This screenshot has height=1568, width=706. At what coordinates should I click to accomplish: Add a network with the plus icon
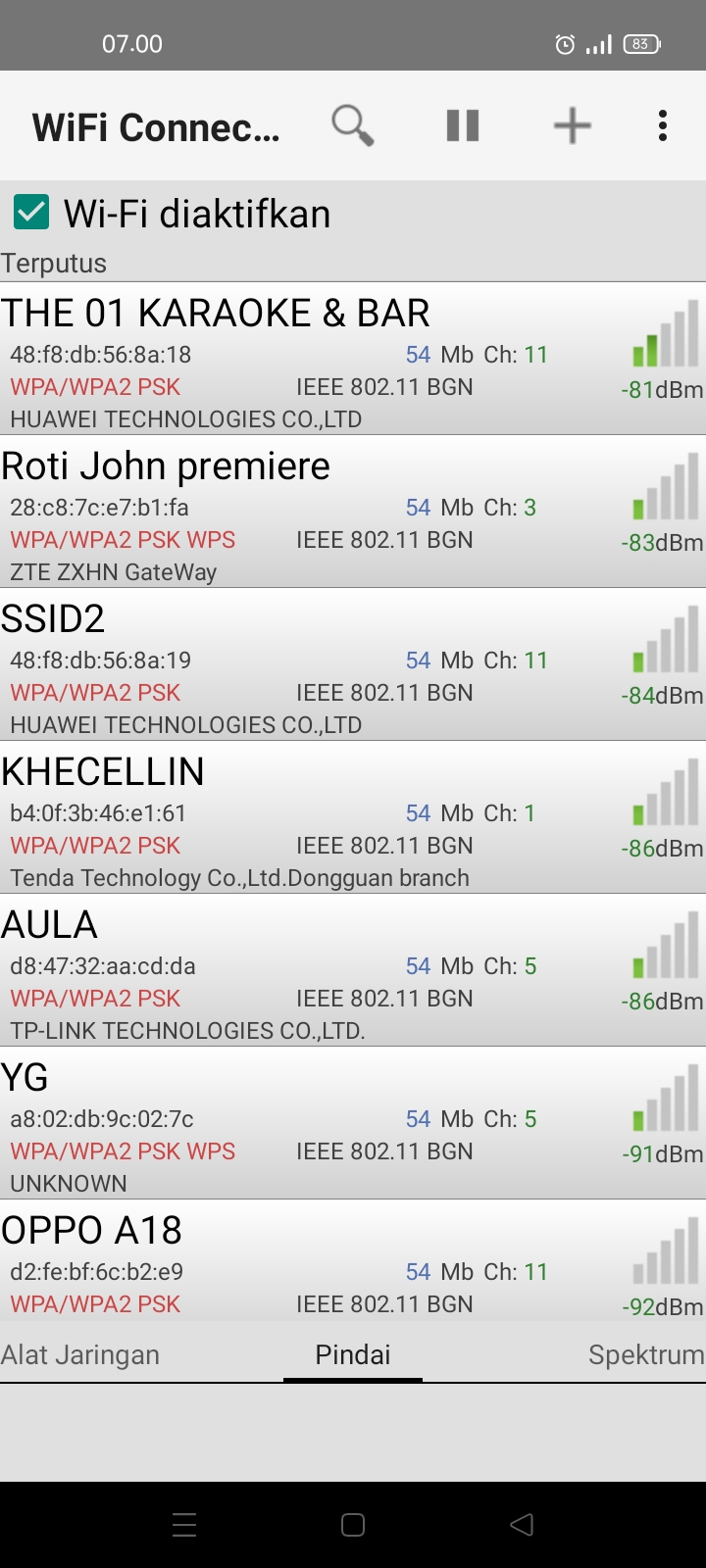573,125
